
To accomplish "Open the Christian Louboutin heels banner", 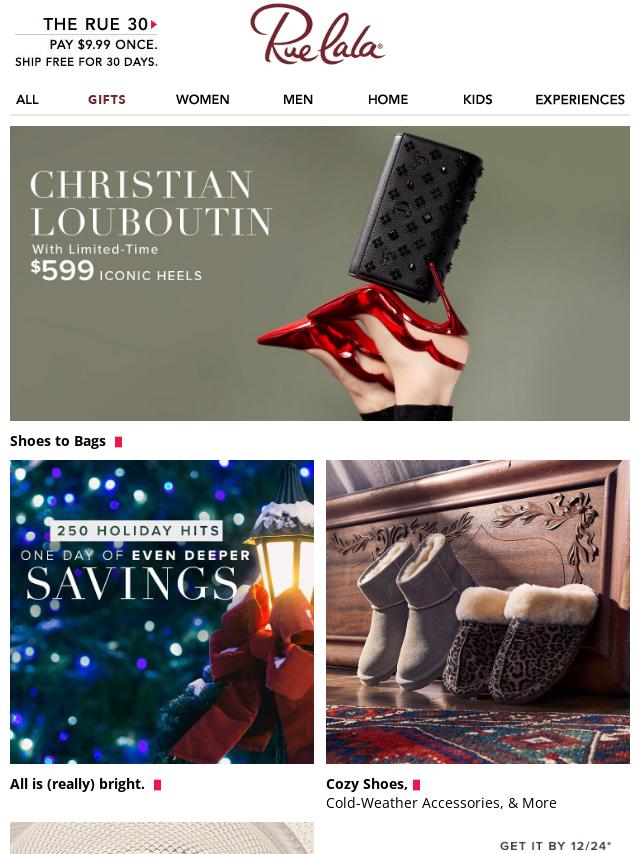I will (x=320, y=272).
